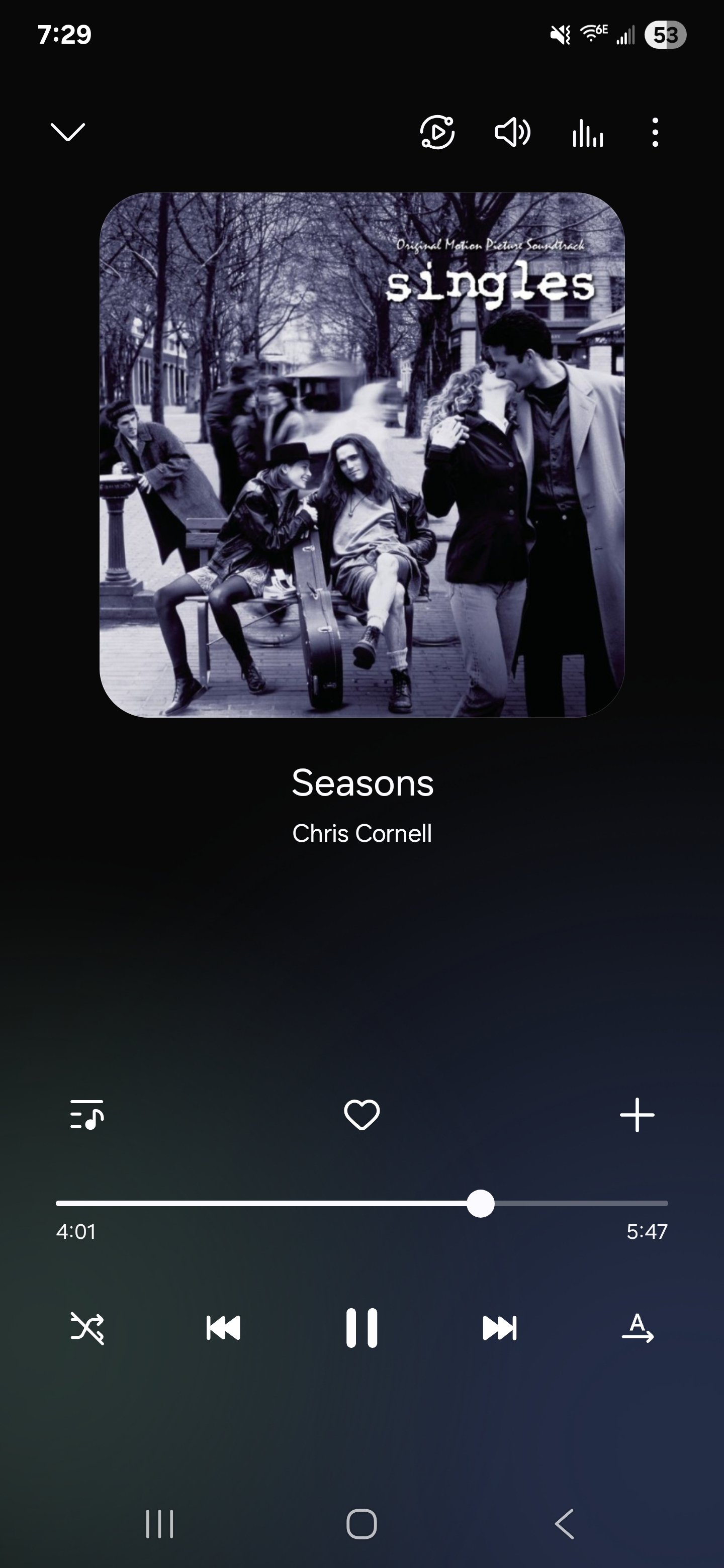Skip to the previous track

(x=223, y=1328)
